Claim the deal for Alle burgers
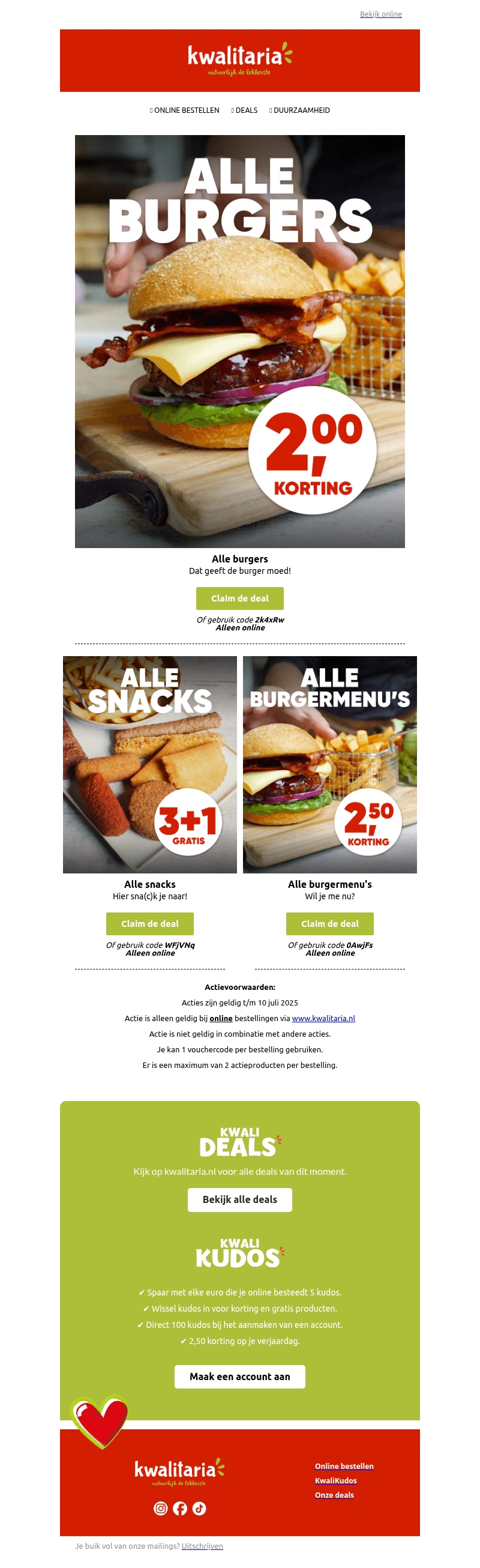This screenshot has width=480, height=1568. [x=239, y=598]
